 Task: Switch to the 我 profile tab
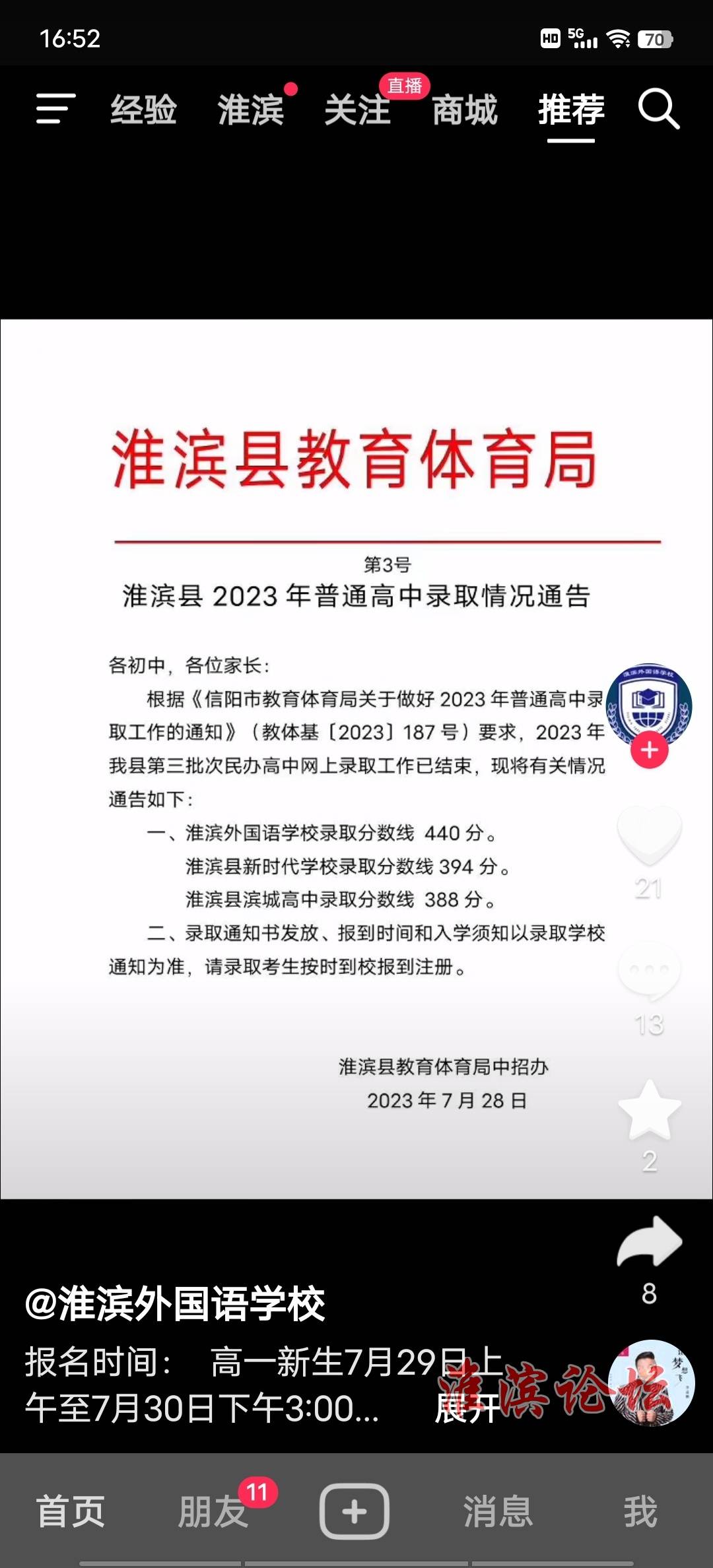(x=640, y=1511)
